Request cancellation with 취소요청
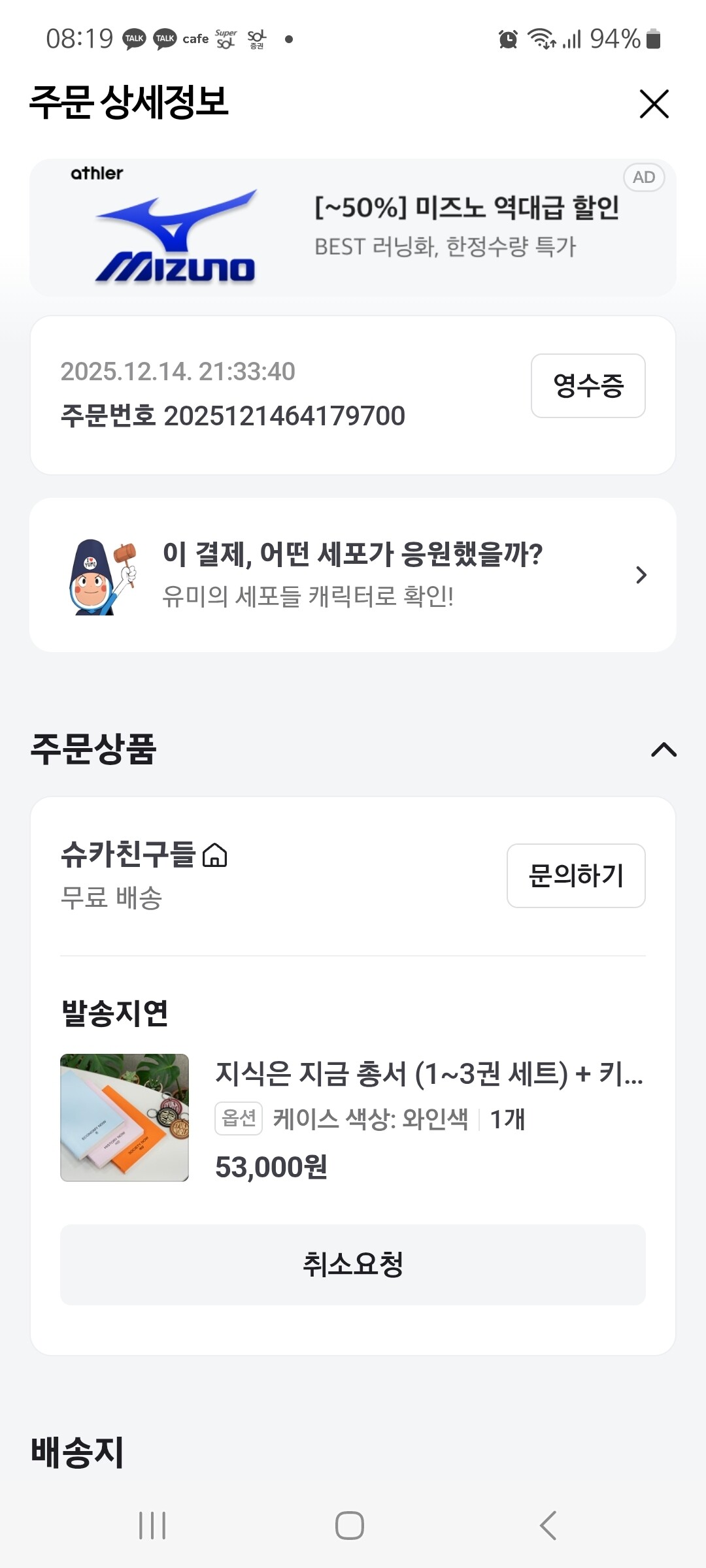 353,1264
